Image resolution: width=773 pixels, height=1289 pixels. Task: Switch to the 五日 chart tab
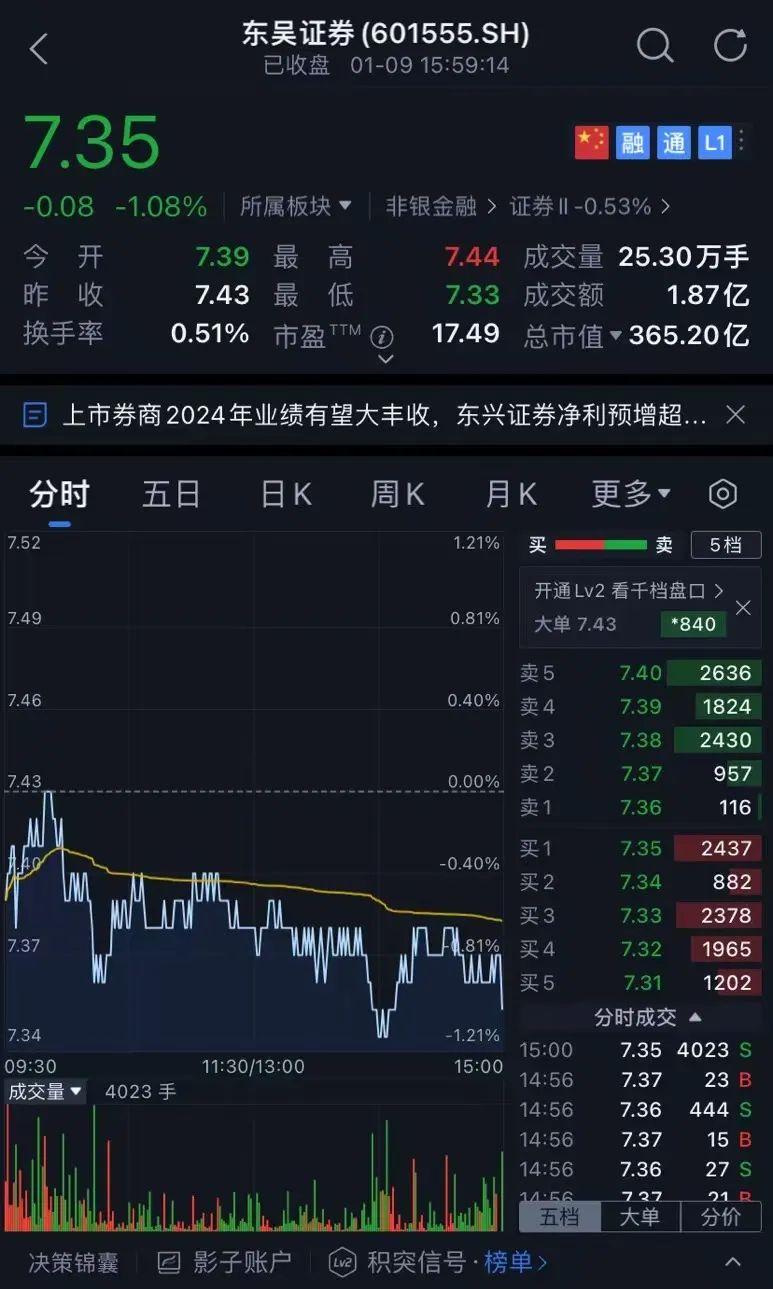click(171, 494)
